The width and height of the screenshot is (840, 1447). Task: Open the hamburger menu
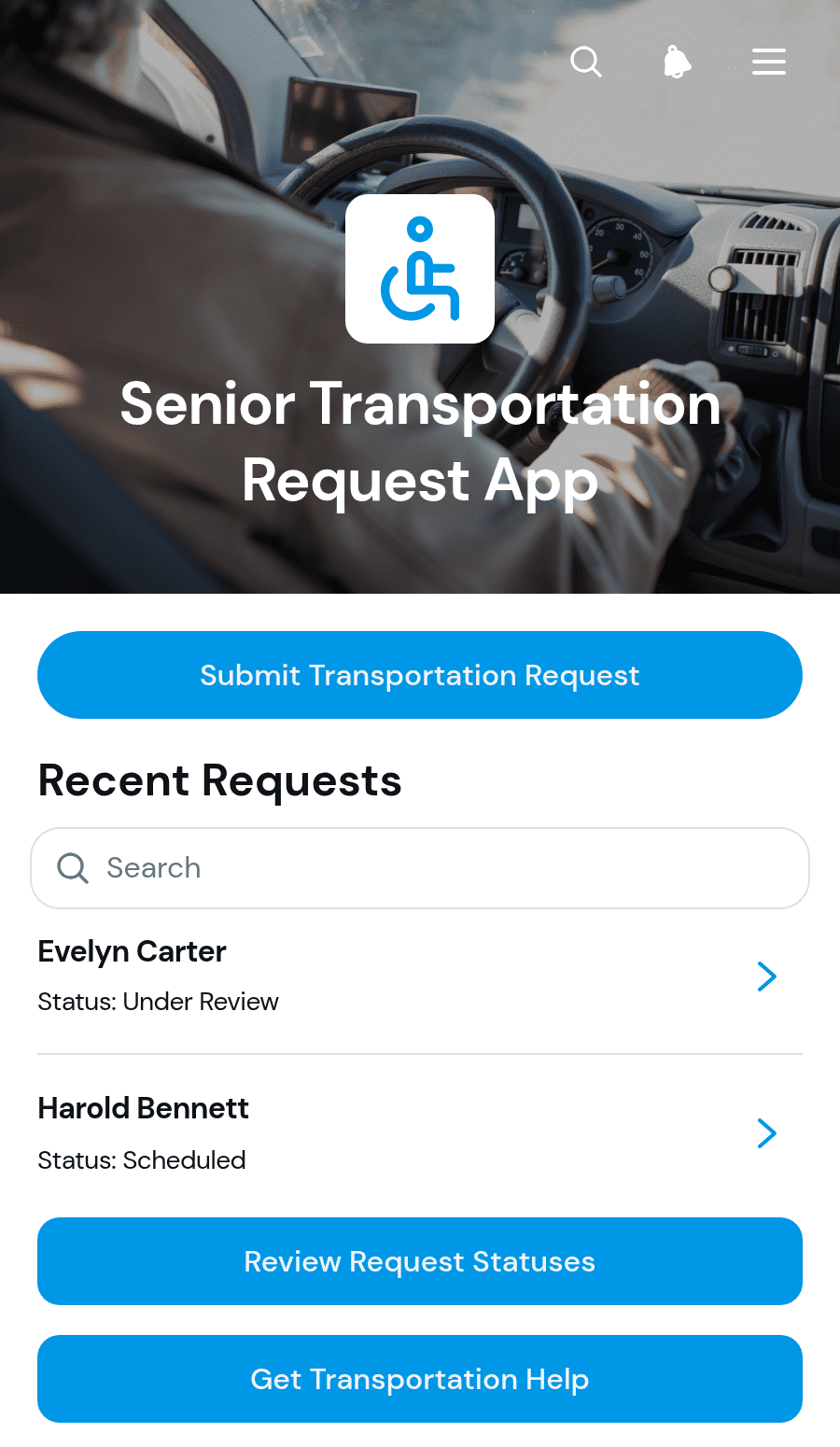[769, 63]
